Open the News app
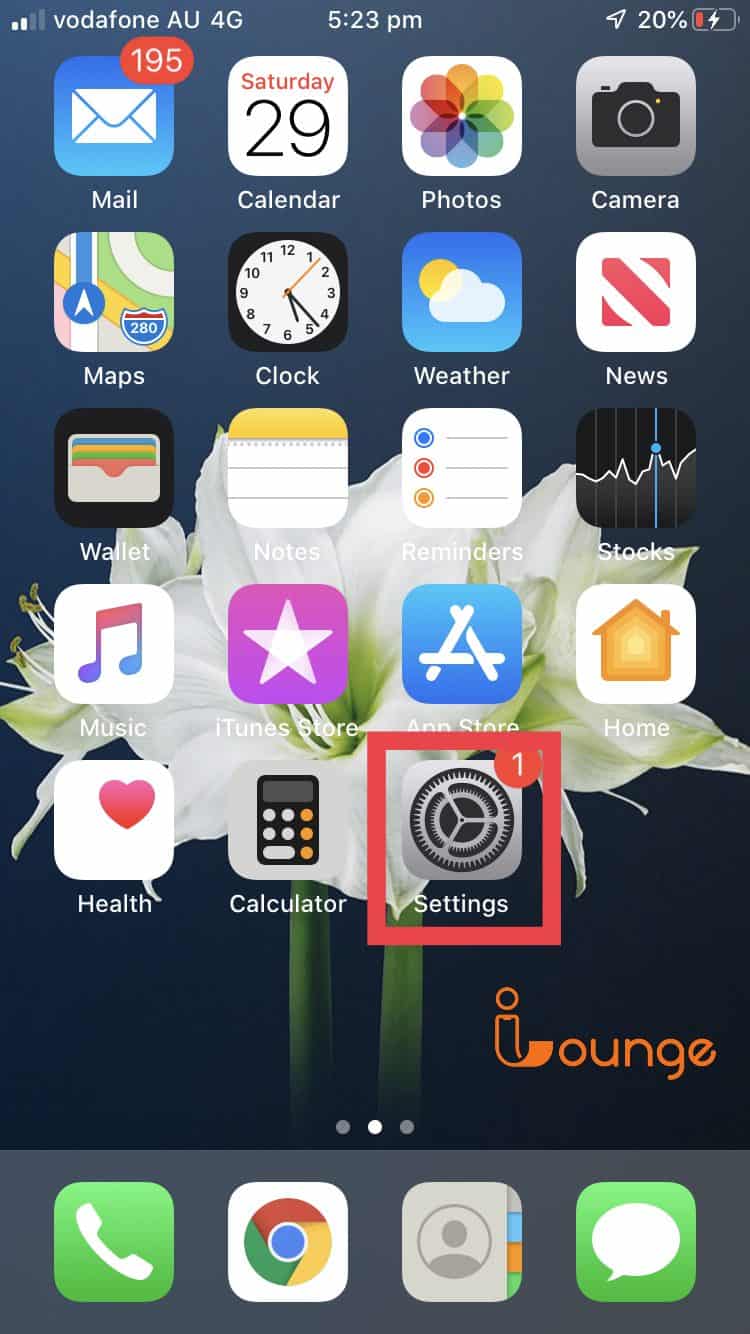This screenshot has width=750, height=1334. click(x=635, y=292)
